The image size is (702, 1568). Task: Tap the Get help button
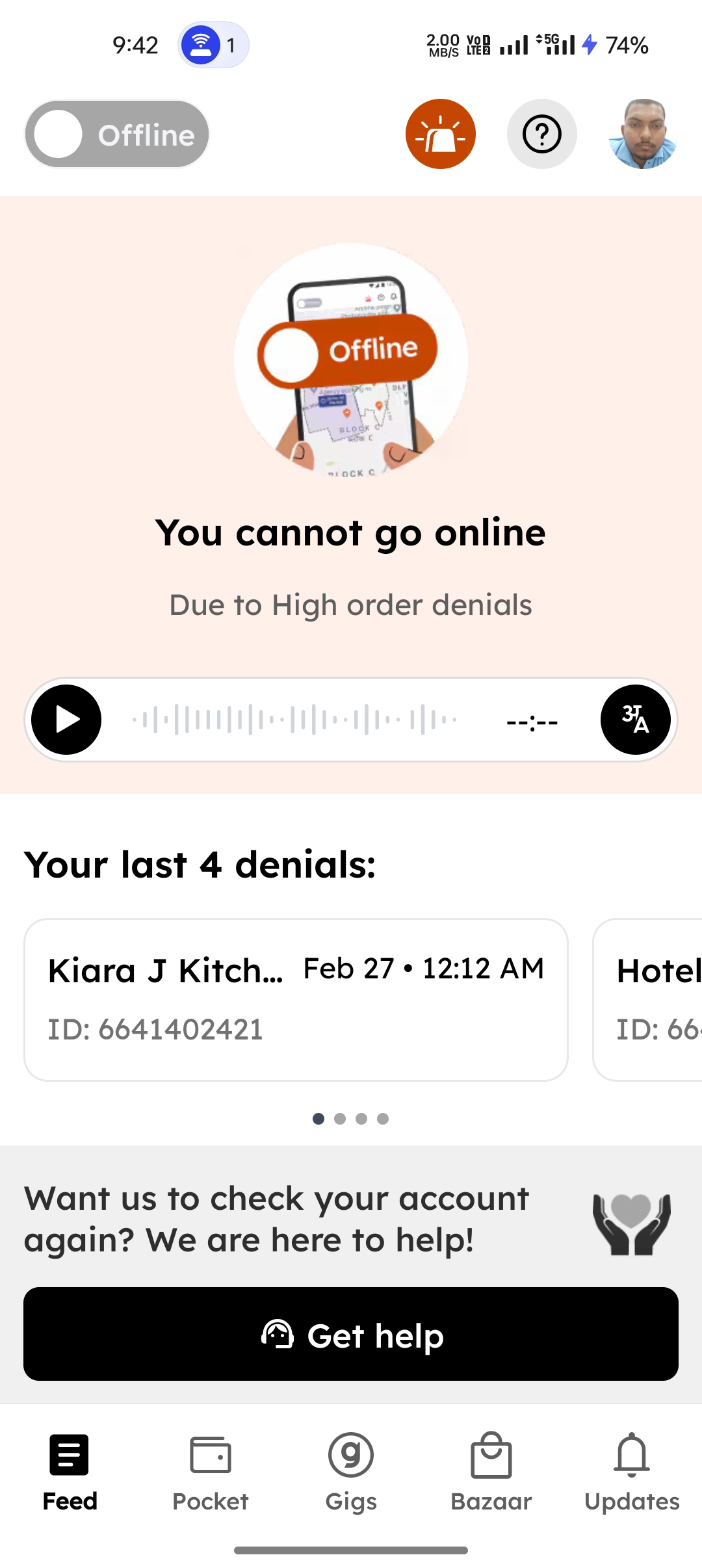[x=351, y=1334]
